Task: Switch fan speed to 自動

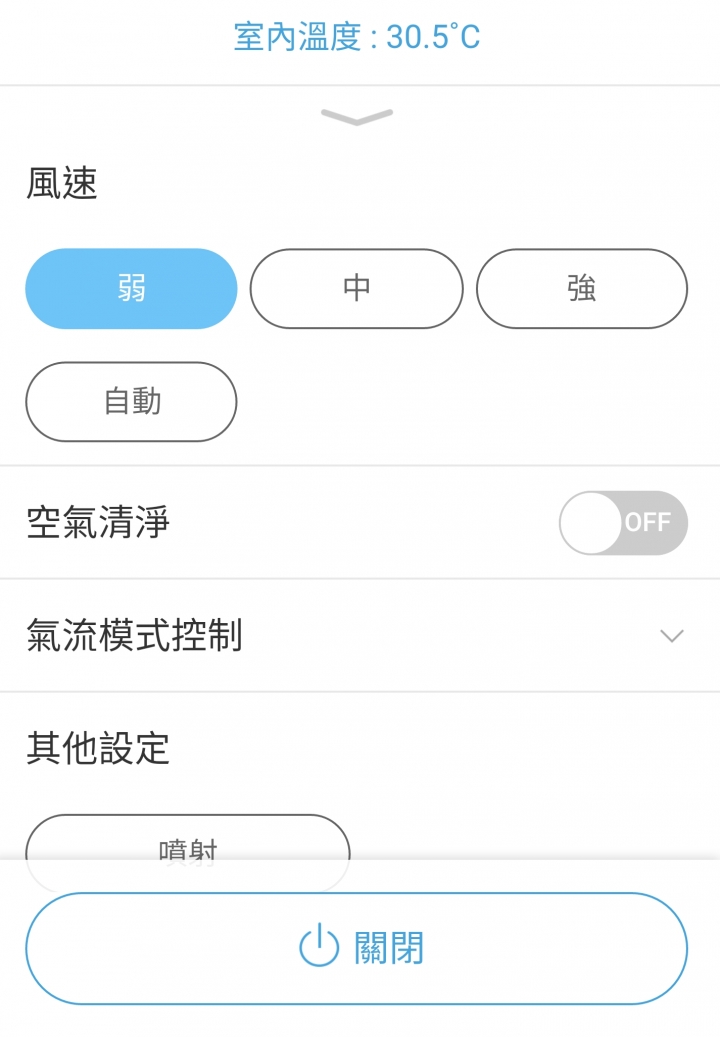Action: click(x=131, y=402)
